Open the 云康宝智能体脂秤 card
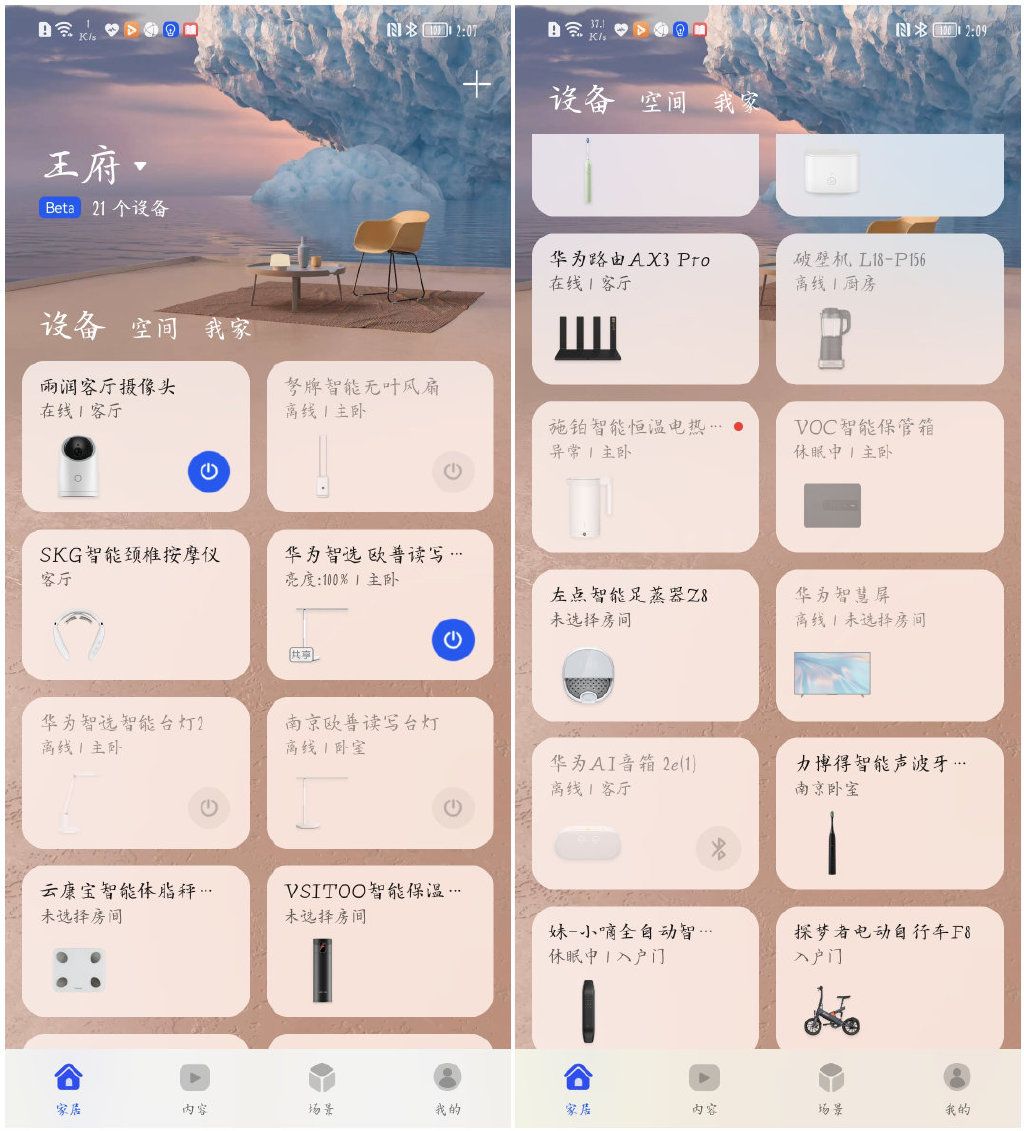 [135, 941]
